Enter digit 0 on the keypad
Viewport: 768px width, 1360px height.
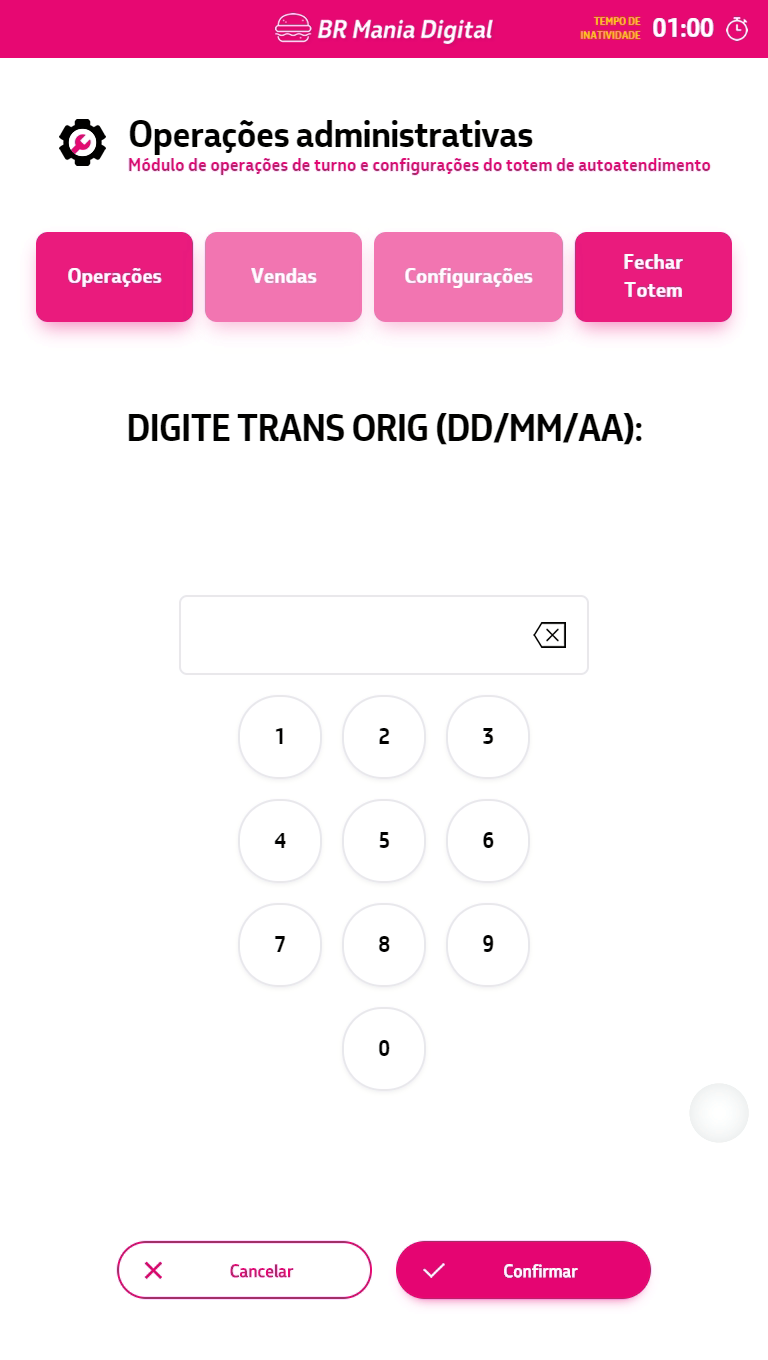pyautogui.click(x=384, y=1049)
